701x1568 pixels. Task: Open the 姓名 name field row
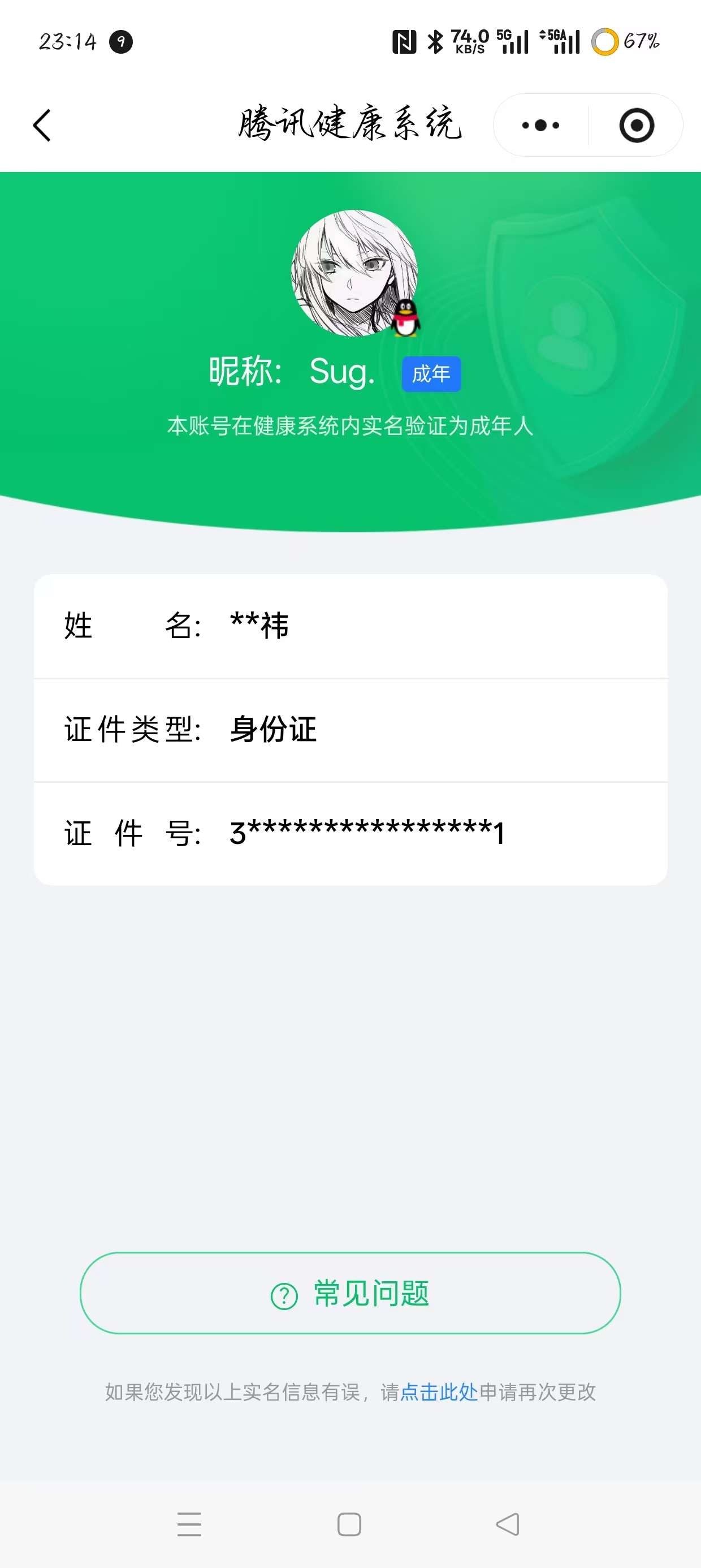(x=350, y=626)
